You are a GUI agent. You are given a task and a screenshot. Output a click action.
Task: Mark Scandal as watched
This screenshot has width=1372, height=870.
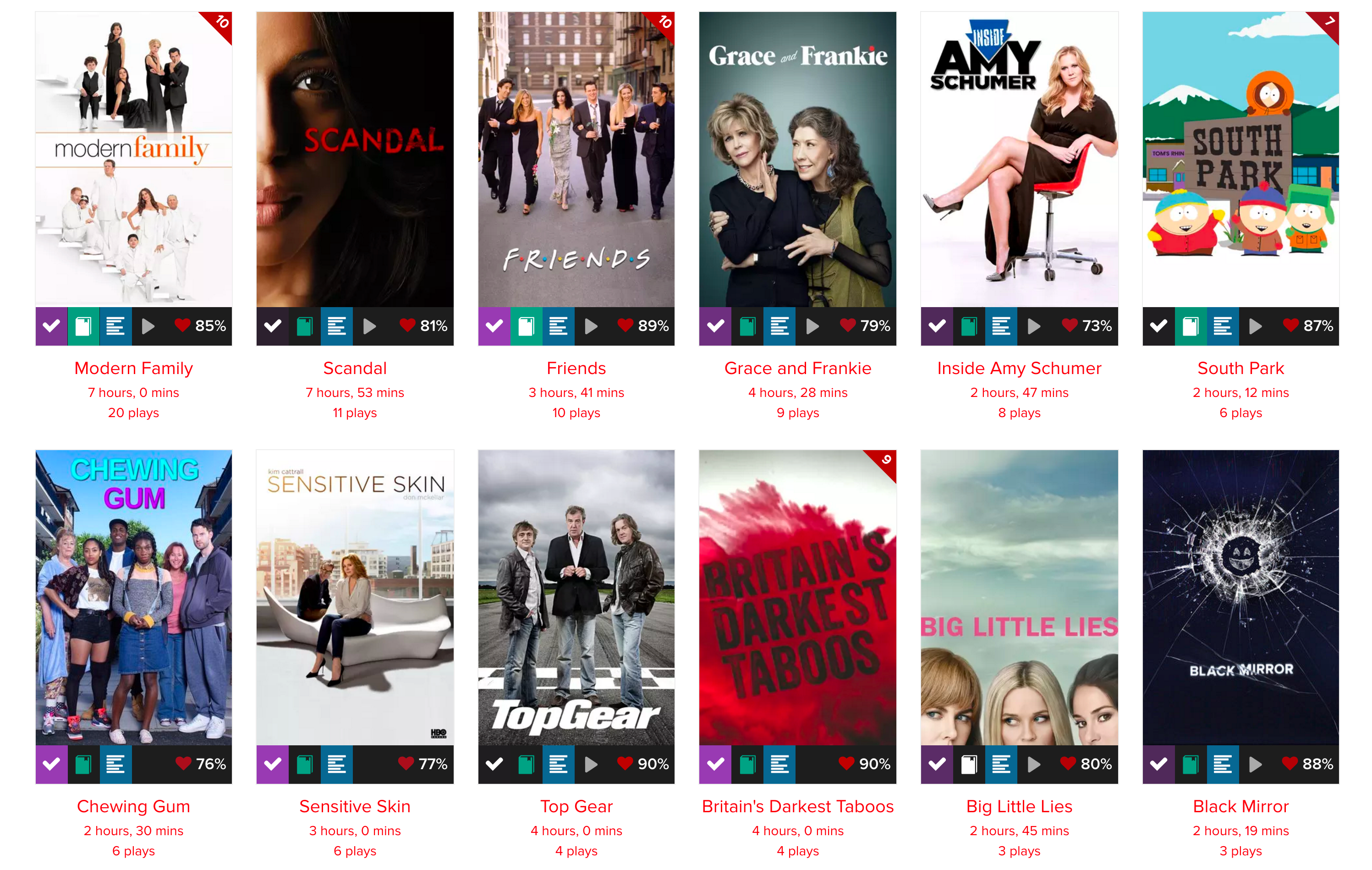tap(272, 326)
